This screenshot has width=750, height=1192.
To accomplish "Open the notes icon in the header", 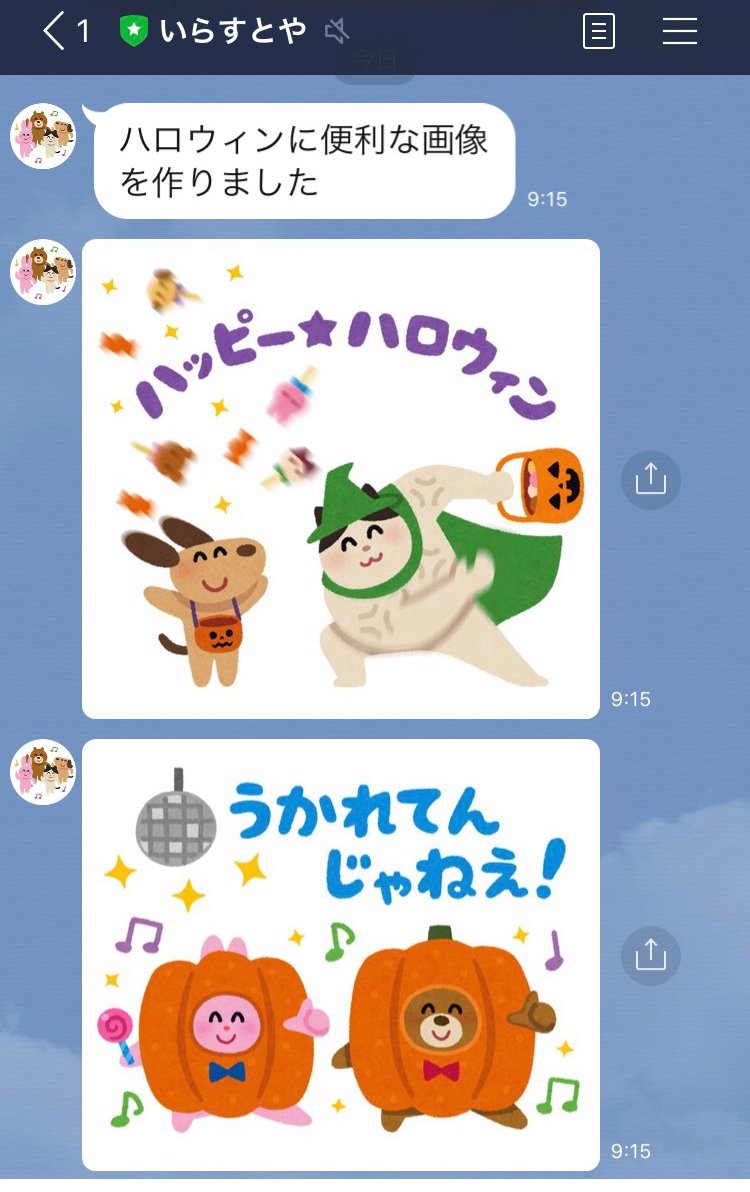I will (598, 32).
